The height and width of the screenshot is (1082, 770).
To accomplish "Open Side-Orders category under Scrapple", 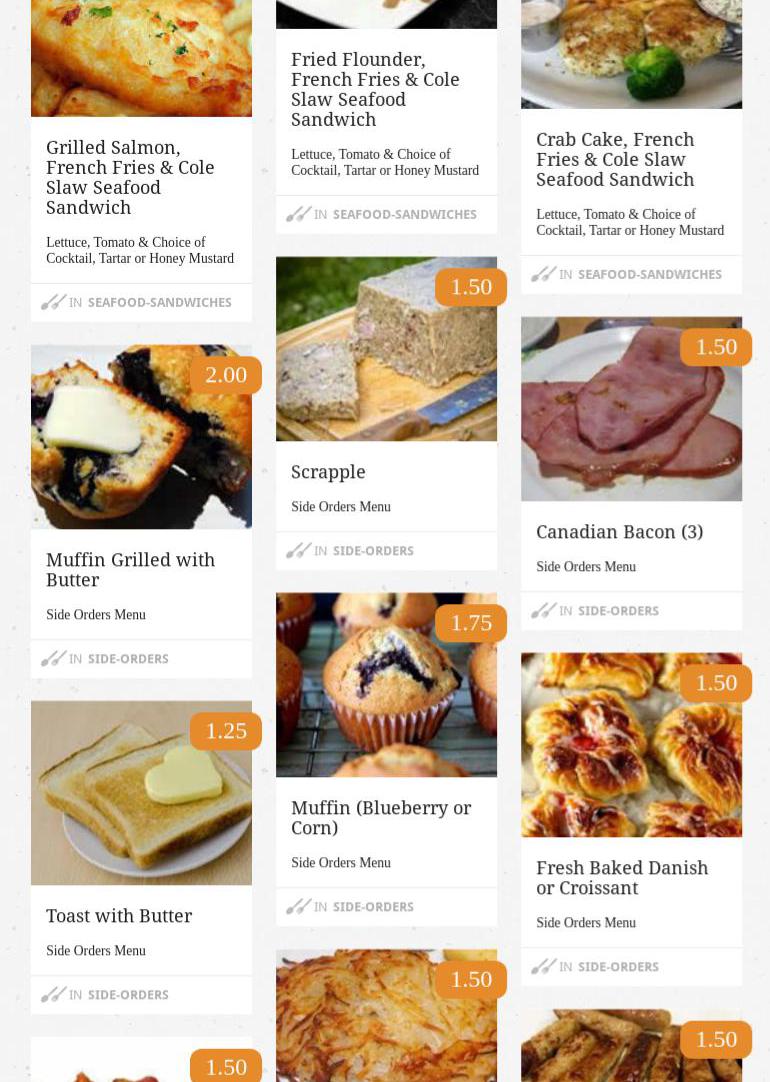I will click(373, 550).
